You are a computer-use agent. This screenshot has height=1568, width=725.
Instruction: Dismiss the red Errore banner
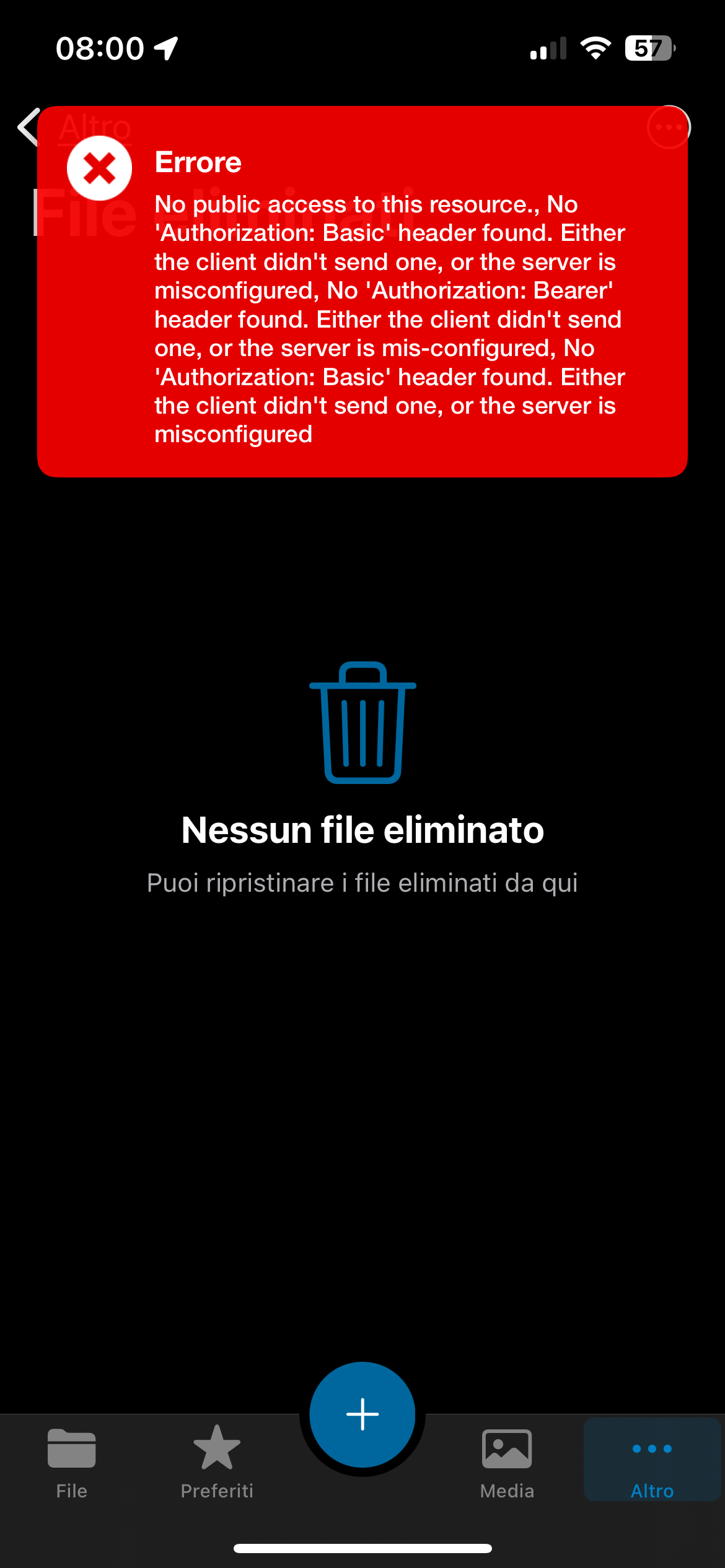[362, 291]
